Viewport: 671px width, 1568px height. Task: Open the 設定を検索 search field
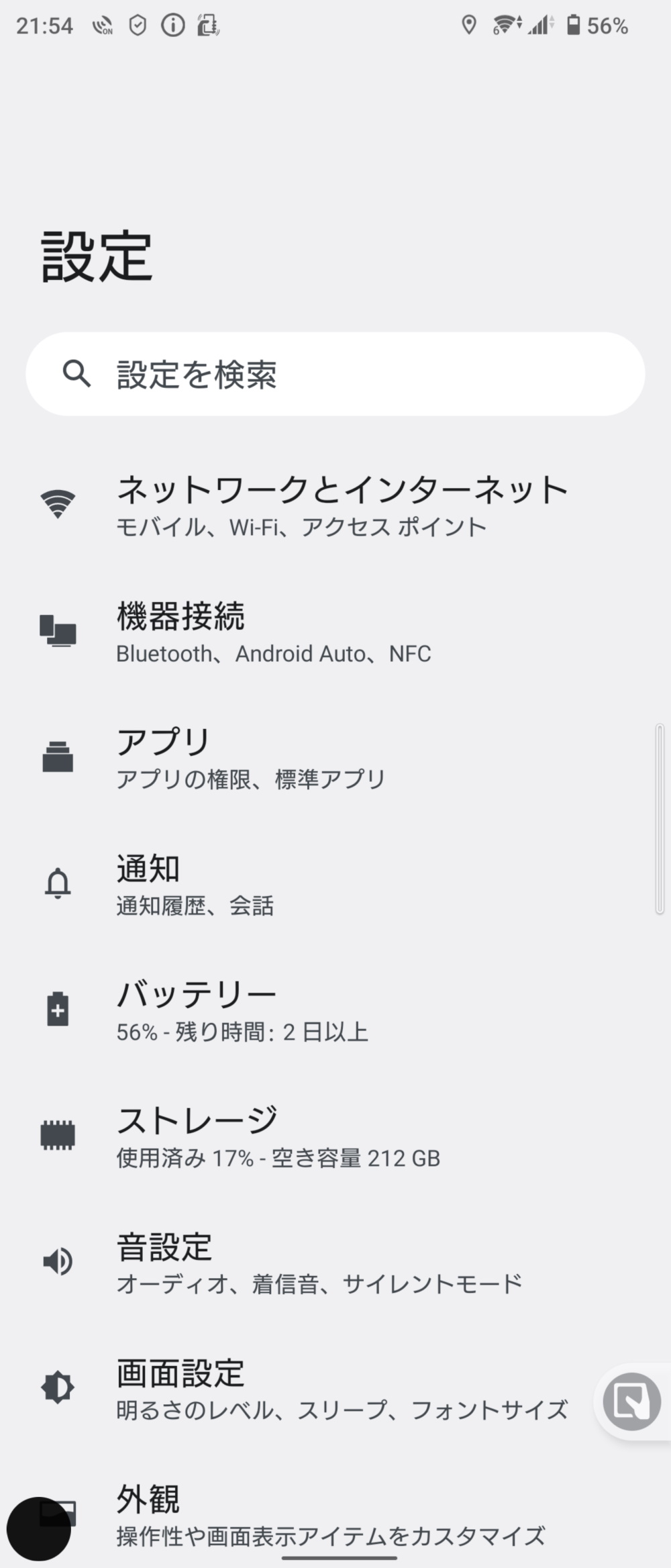[335, 374]
